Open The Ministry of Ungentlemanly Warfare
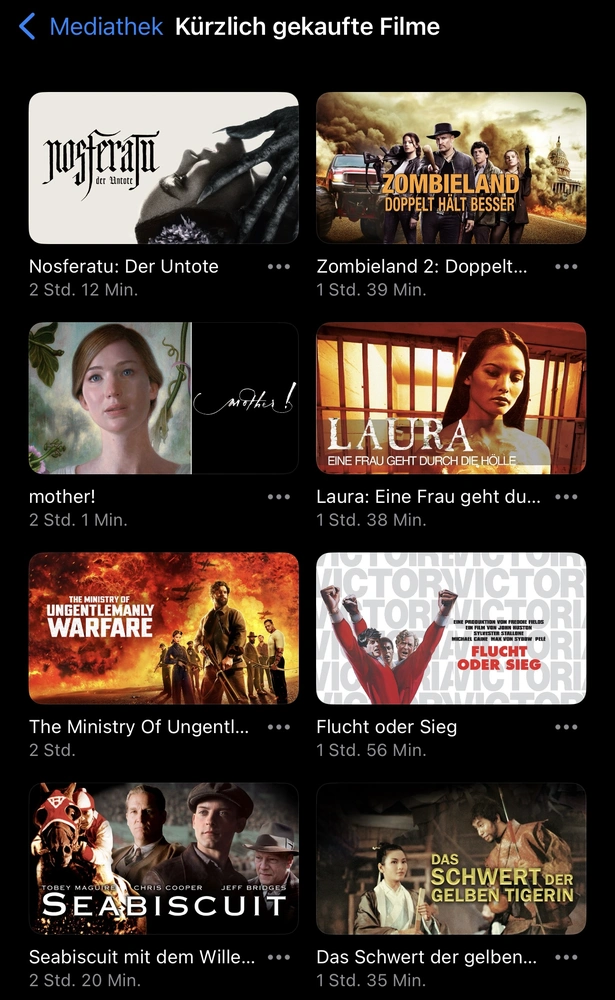The width and height of the screenshot is (615, 1000). coord(163,628)
